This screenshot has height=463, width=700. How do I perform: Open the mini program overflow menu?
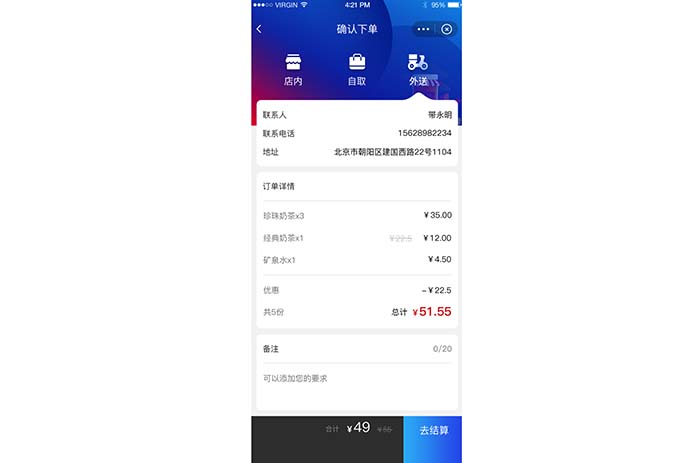[x=424, y=29]
